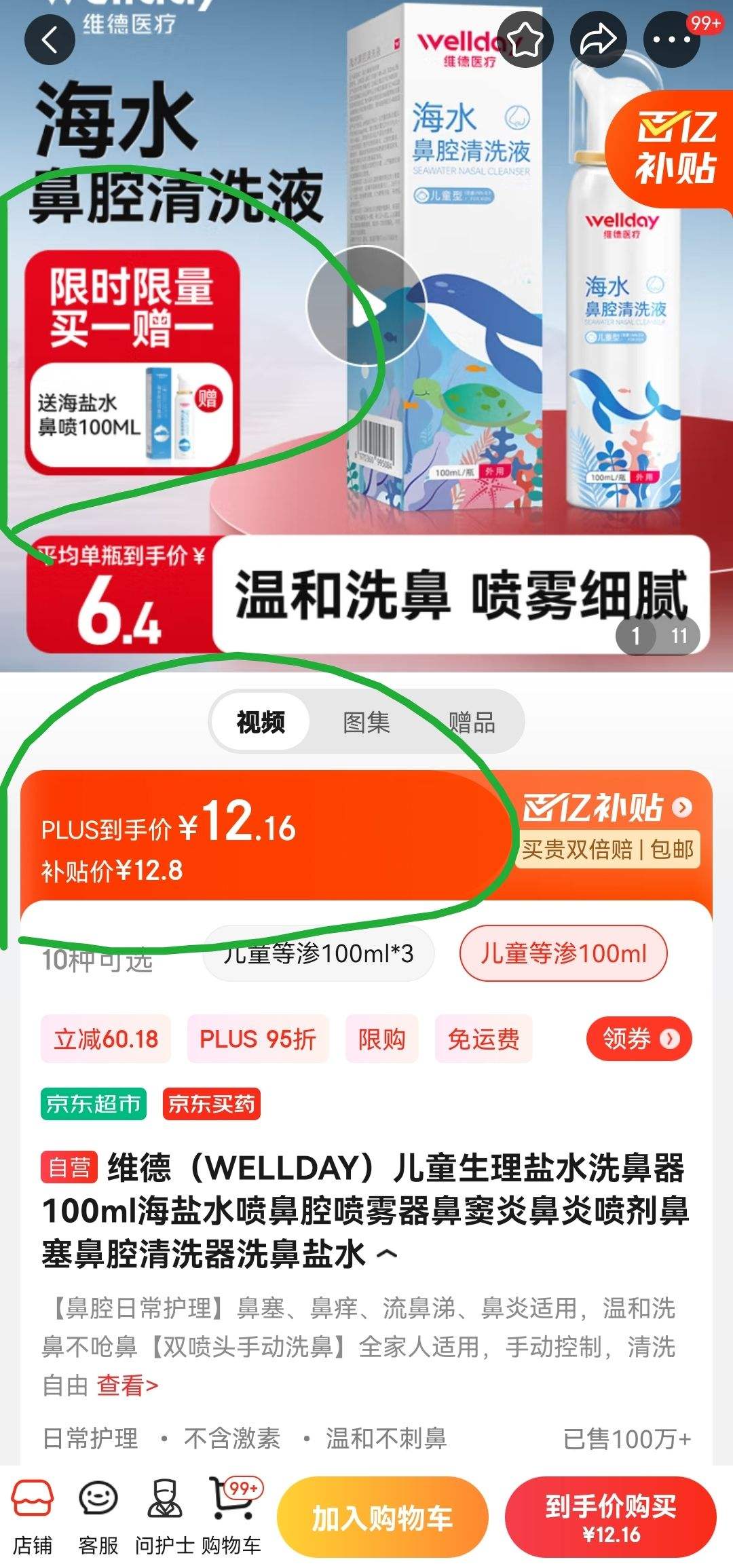
Task: Open the more options menu
Action: click(671, 41)
